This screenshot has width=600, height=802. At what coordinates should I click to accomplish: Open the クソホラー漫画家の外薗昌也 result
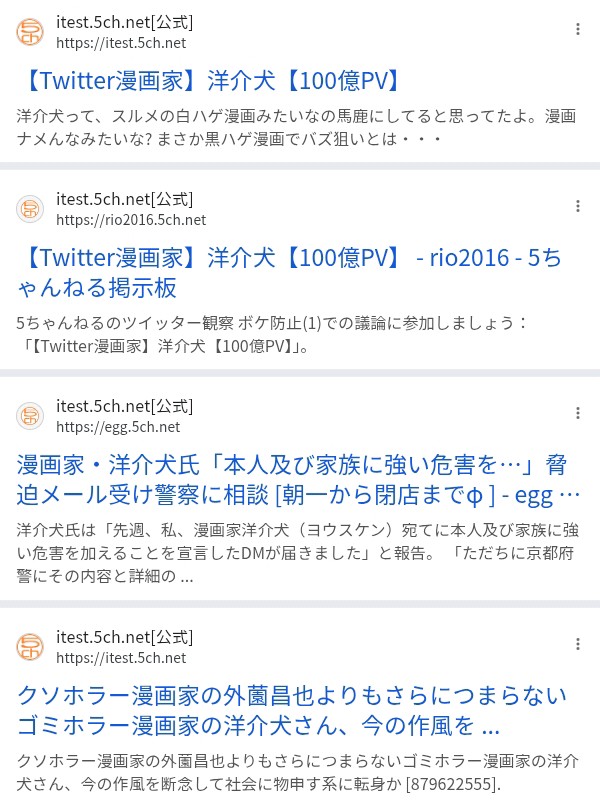(x=292, y=709)
